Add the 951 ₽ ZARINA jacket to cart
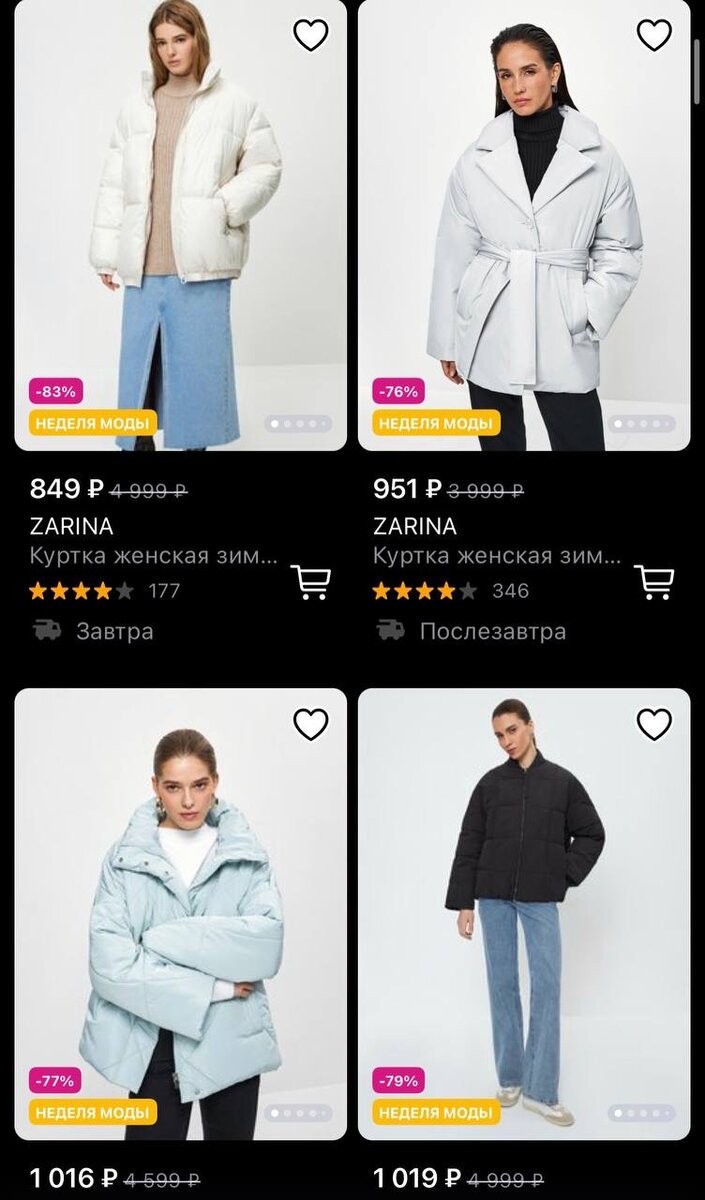Screen dimensions: 705x1200 pos(654,582)
